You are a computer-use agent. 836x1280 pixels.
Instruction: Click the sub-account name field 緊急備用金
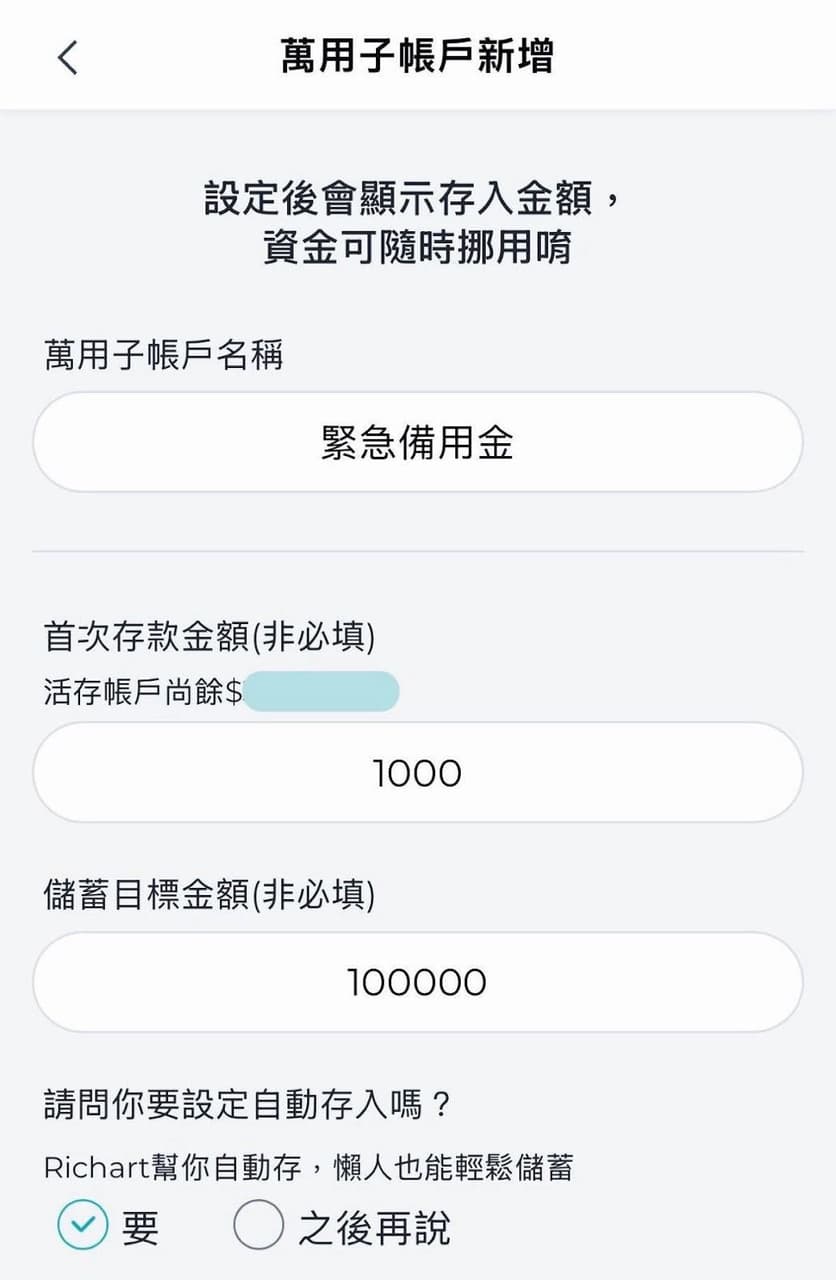(x=417, y=441)
